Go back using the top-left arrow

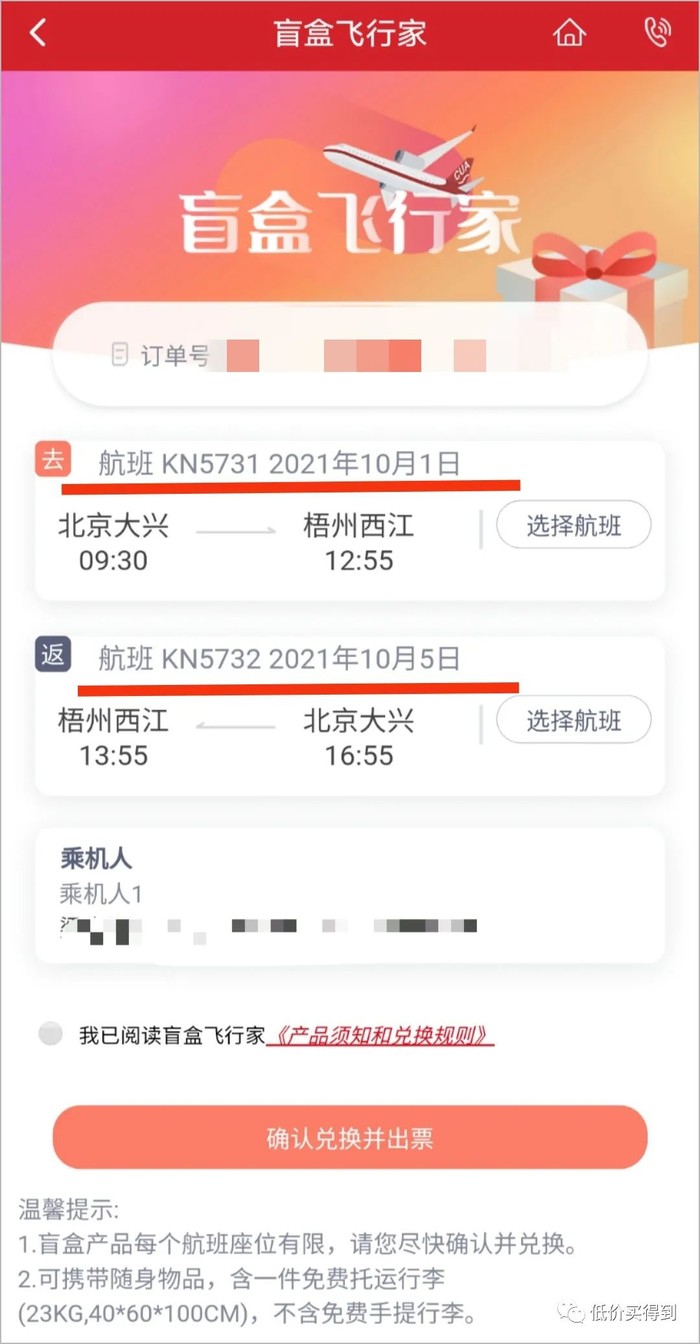coord(37,33)
